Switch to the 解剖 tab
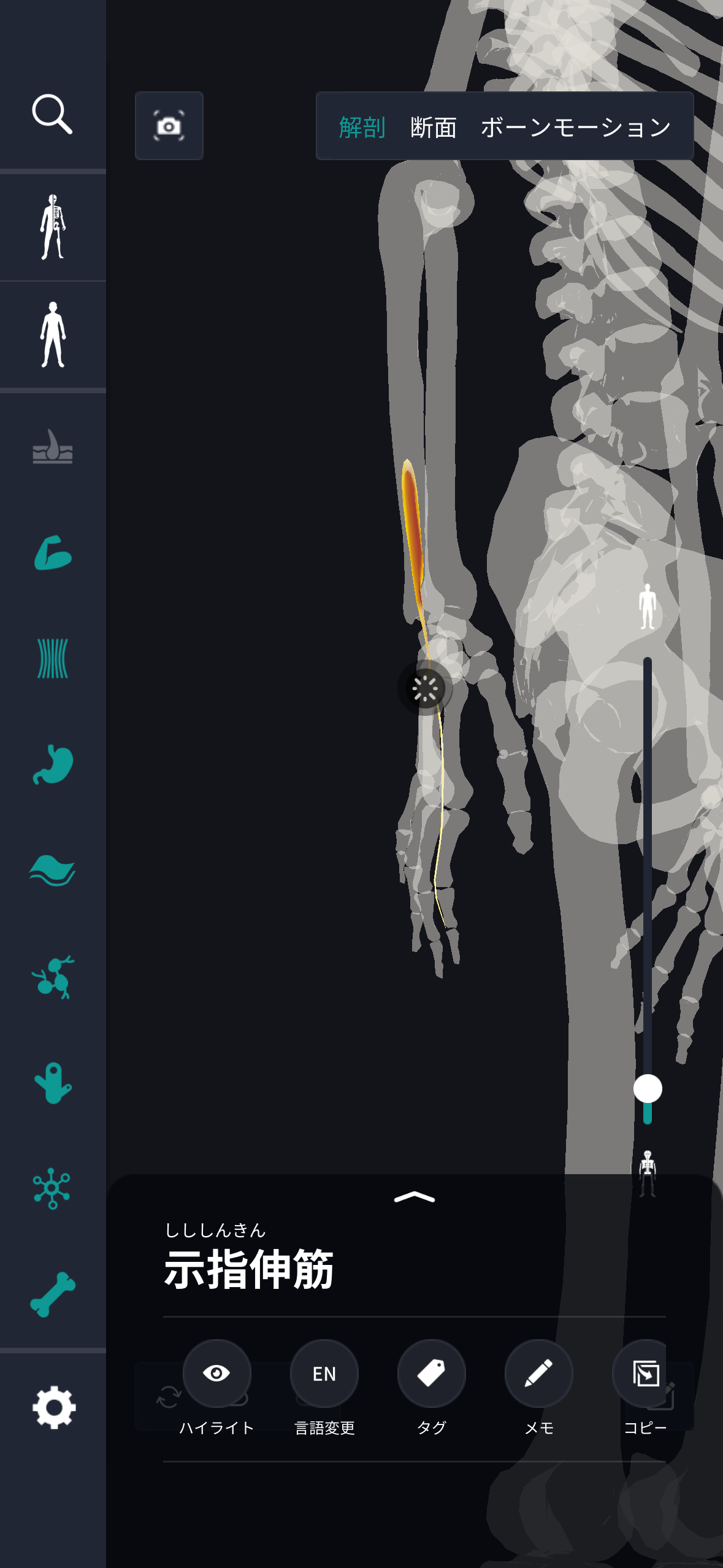Viewport: 723px width, 1568px height. click(362, 128)
